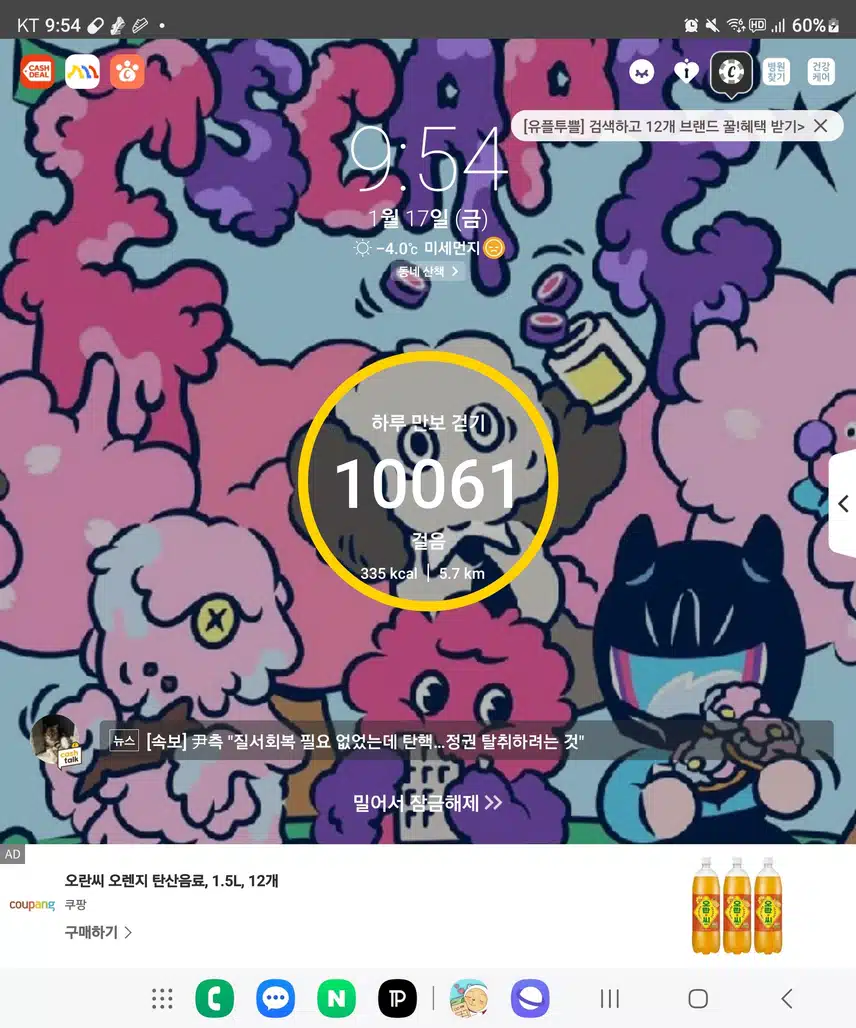The width and height of the screenshot is (856, 1028).
Task: Dismiss the 유플투쁠 promo tooltip
Action: [x=820, y=126]
